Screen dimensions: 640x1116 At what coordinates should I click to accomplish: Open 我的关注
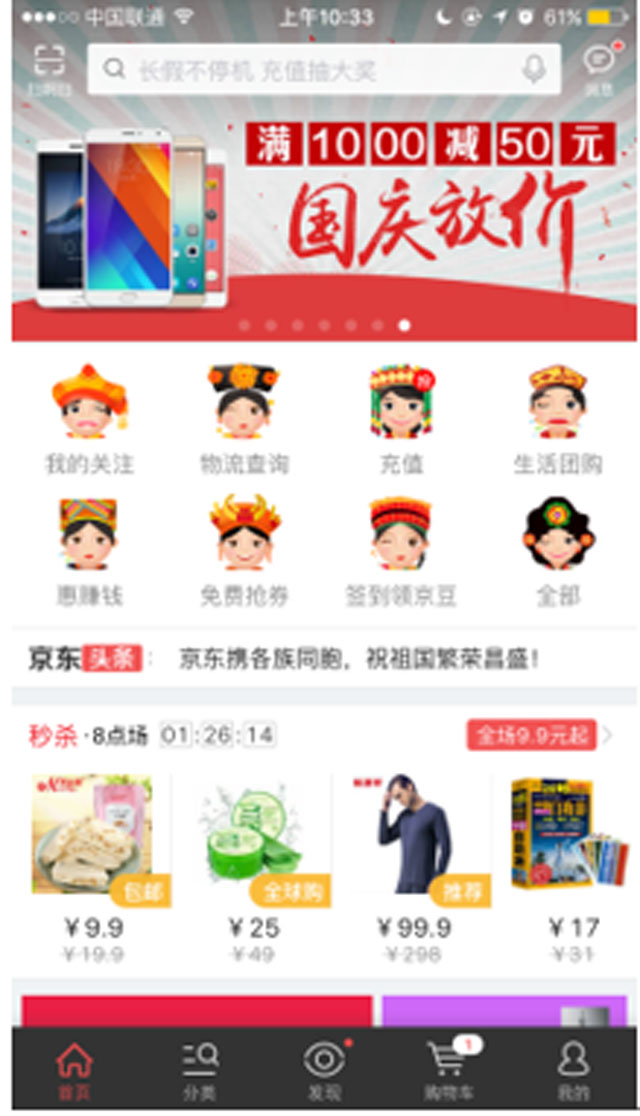[89, 420]
